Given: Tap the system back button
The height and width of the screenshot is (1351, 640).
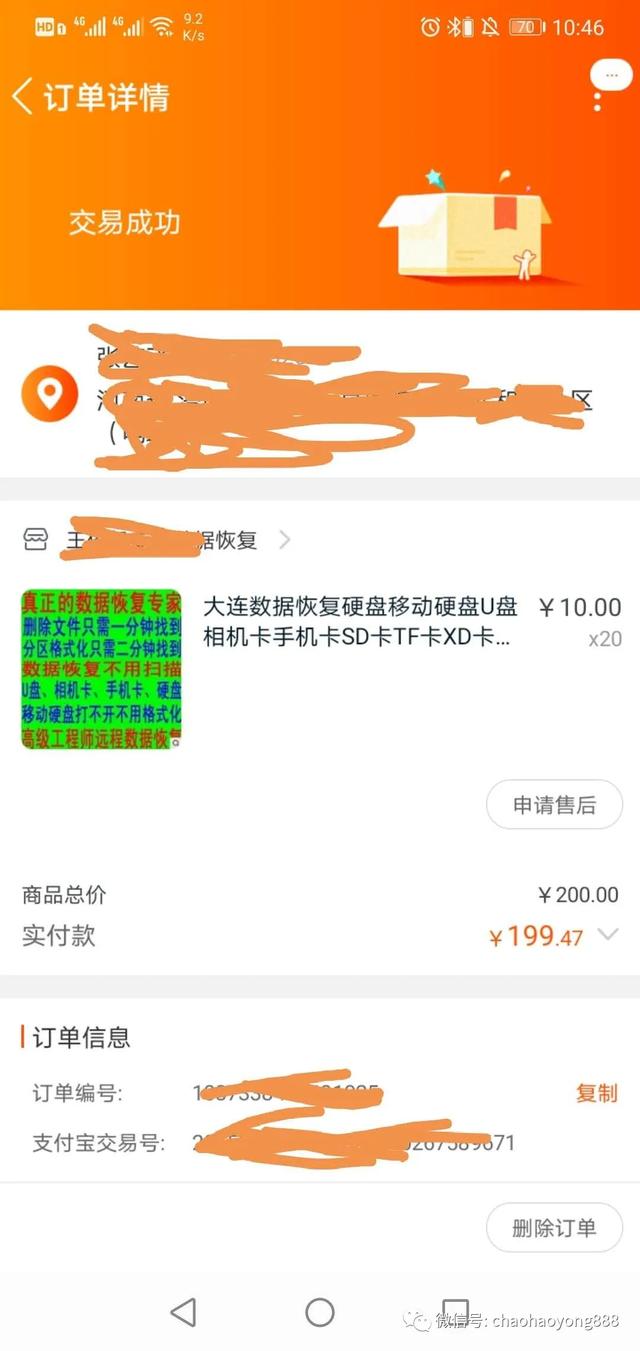Looking at the screenshot, I should click(x=183, y=1312).
